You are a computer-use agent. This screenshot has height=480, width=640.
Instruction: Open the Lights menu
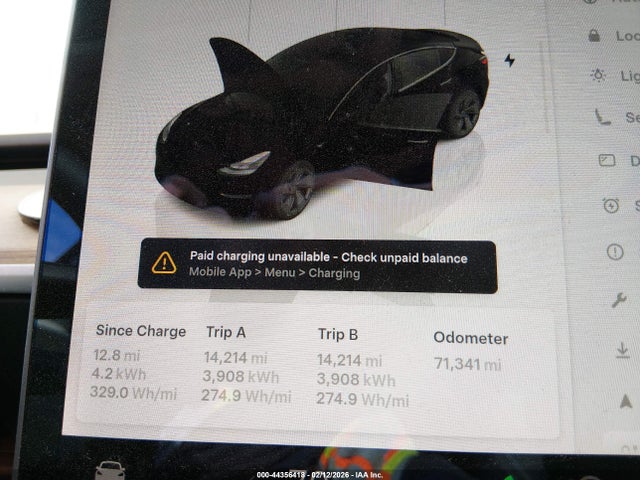coord(613,75)
